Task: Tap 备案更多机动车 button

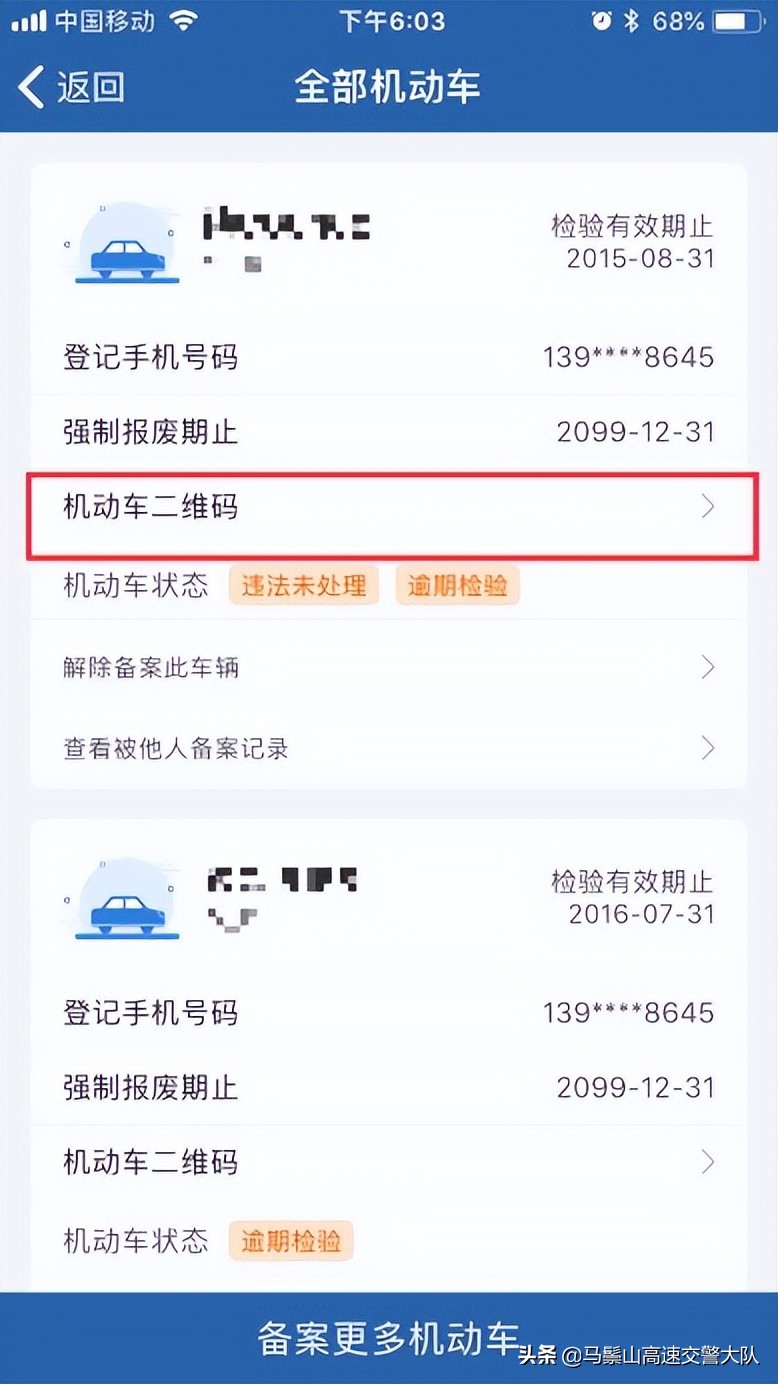Action: (389, 1338)
